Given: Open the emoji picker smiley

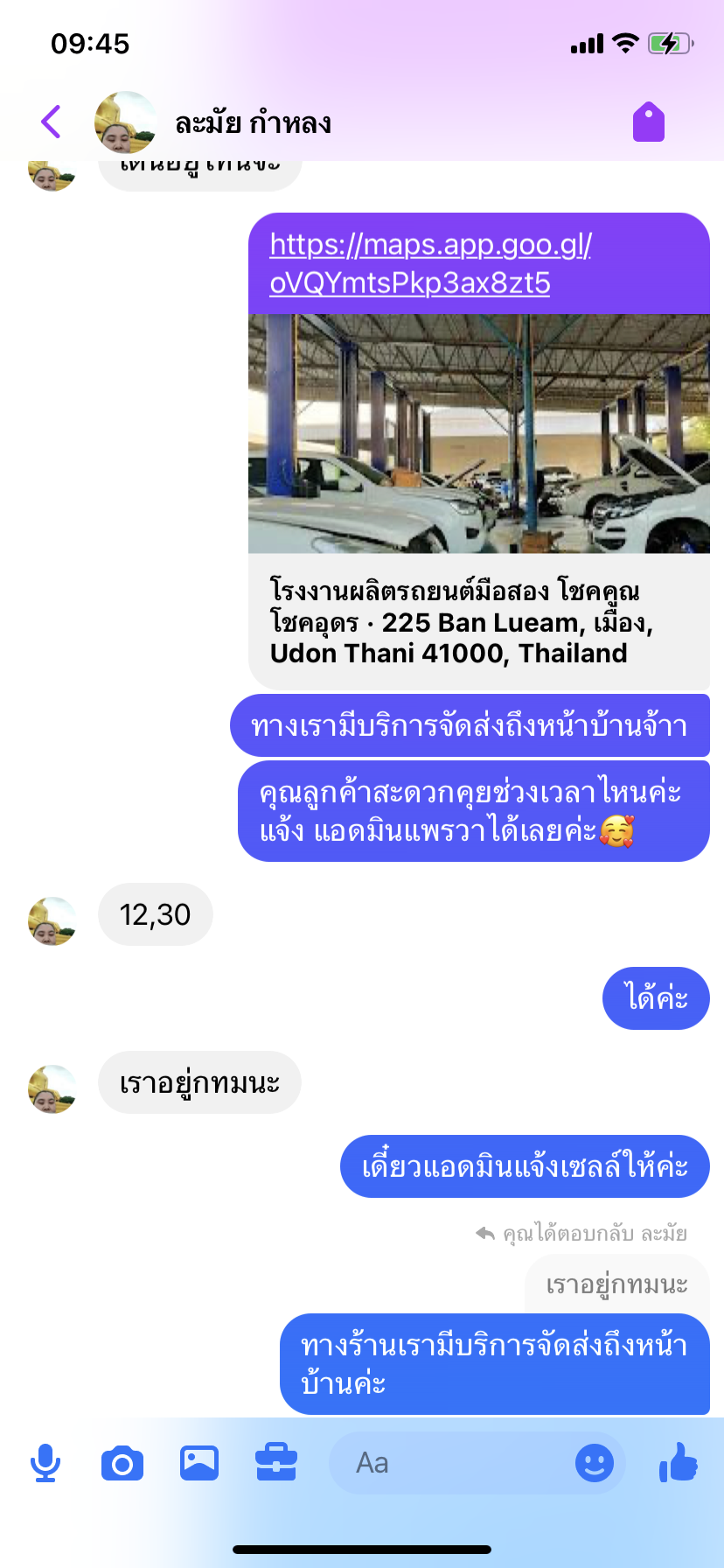Looking at the screenshot, I should 594,1463.
